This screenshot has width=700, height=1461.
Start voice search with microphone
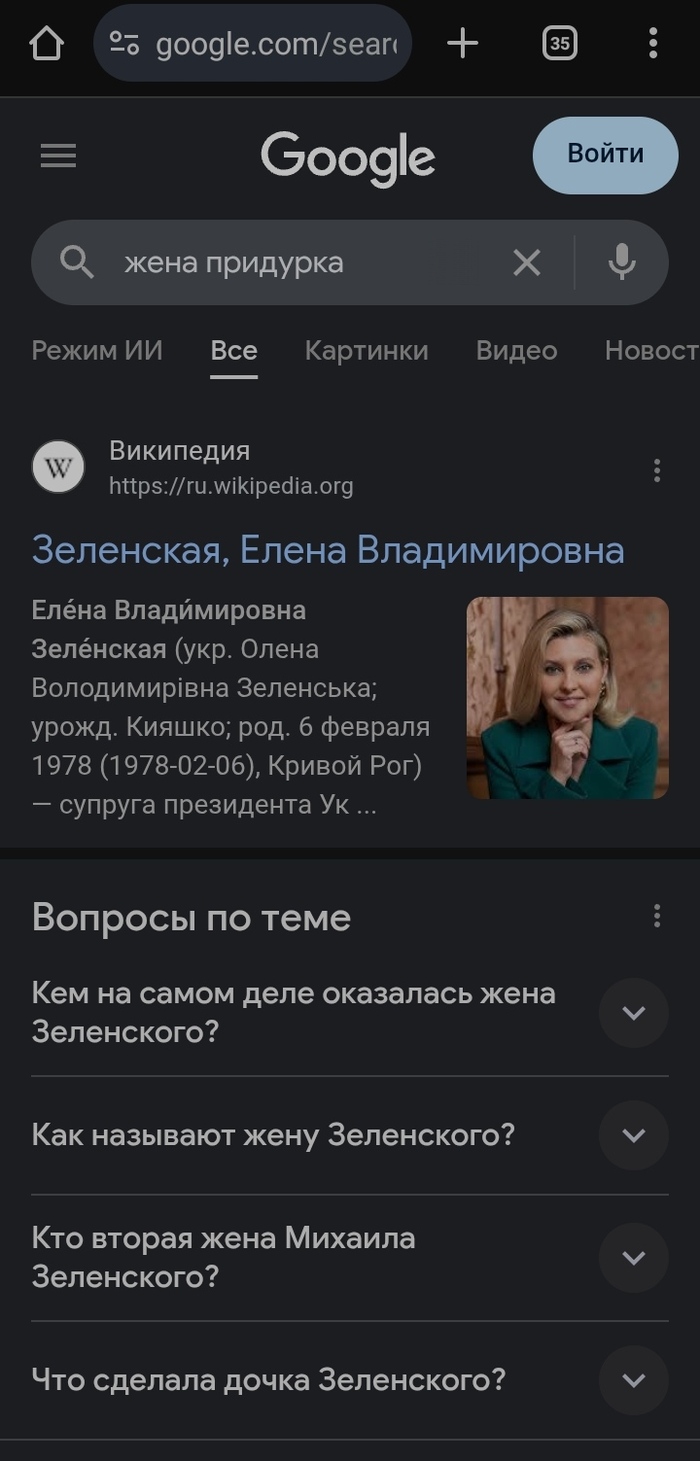621,263
